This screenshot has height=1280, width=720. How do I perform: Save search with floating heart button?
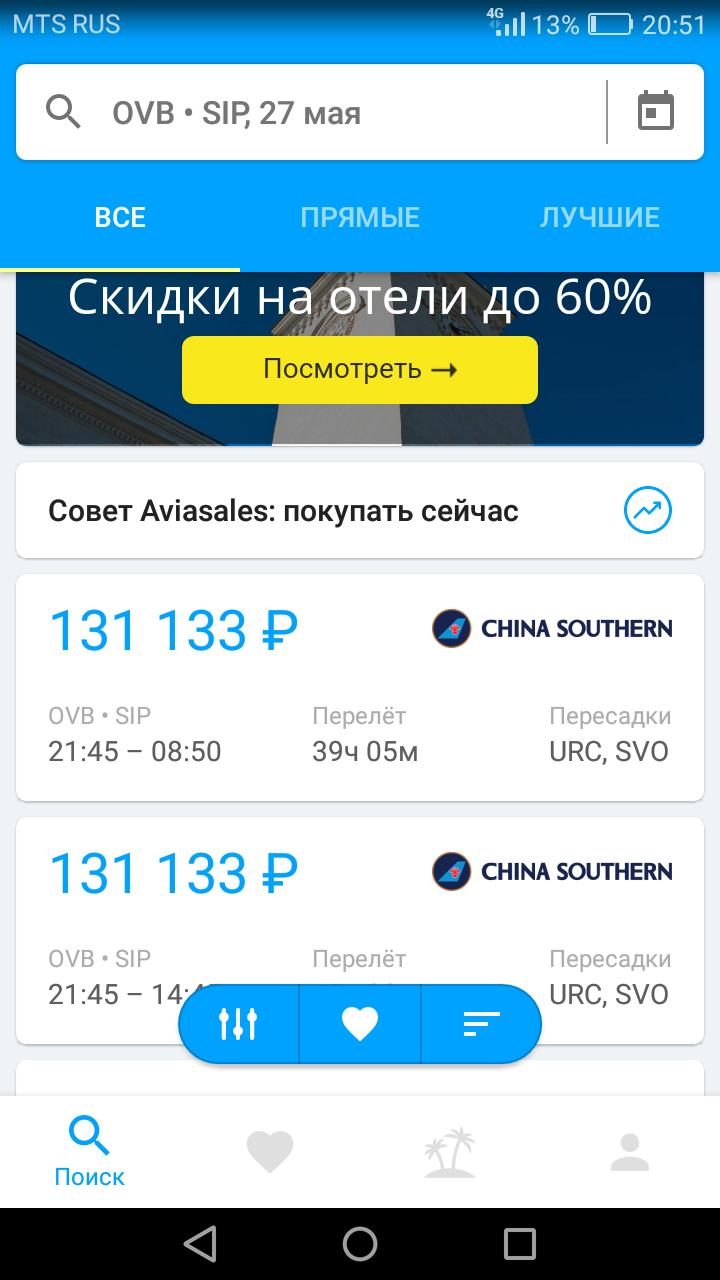click(x=360, y=1023)
